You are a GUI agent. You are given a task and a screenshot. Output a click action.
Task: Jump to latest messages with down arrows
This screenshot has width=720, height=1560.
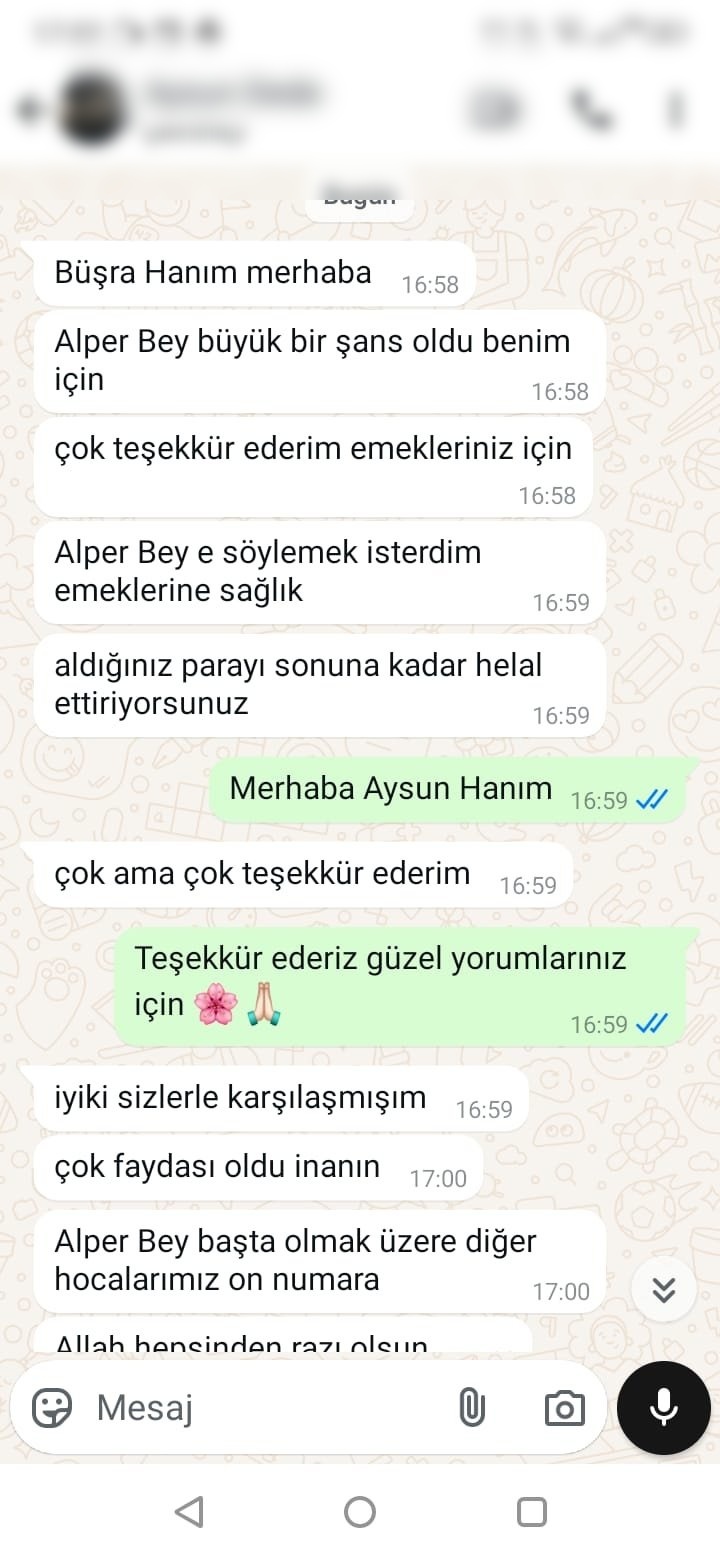coord(664,1290)
